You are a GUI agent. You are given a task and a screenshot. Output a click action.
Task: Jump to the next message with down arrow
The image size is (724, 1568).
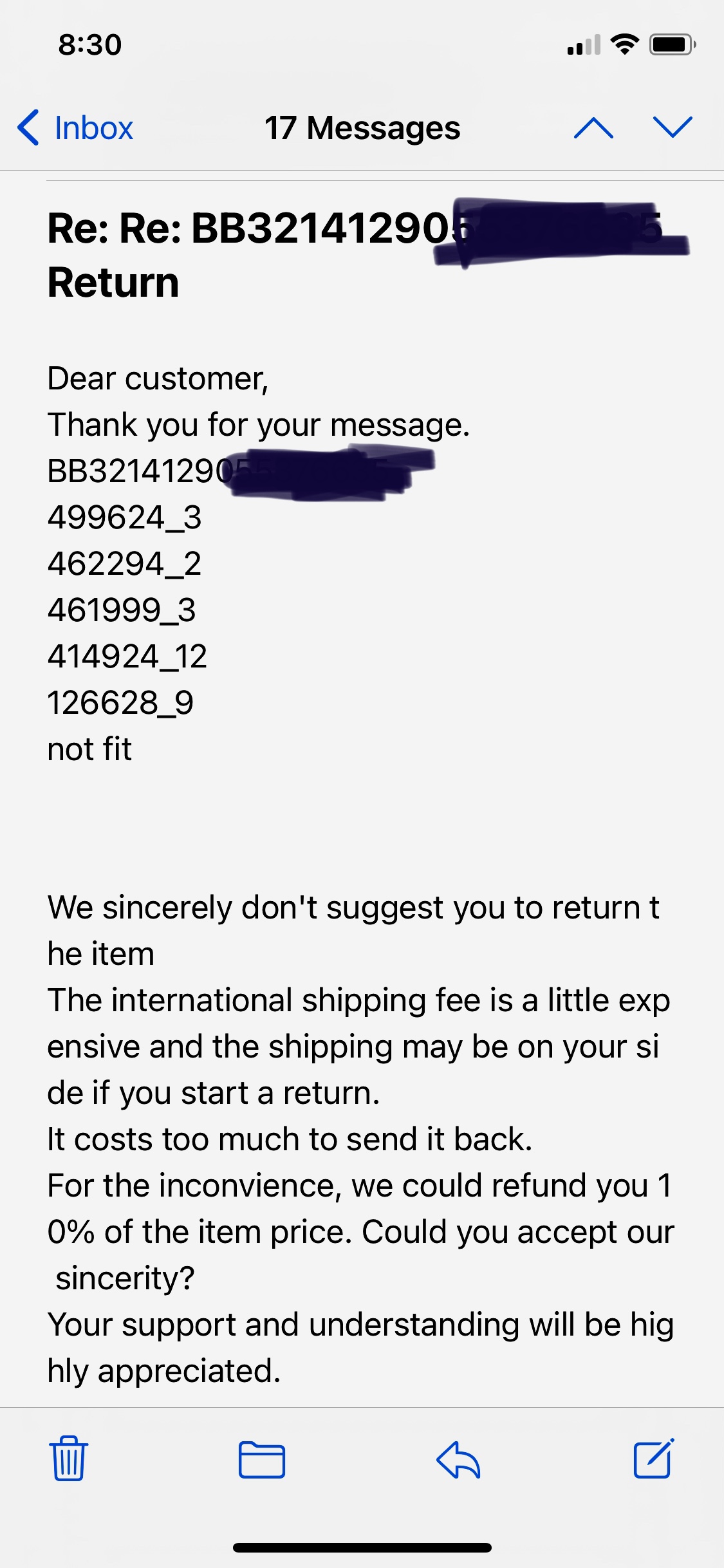click(673, 127)
